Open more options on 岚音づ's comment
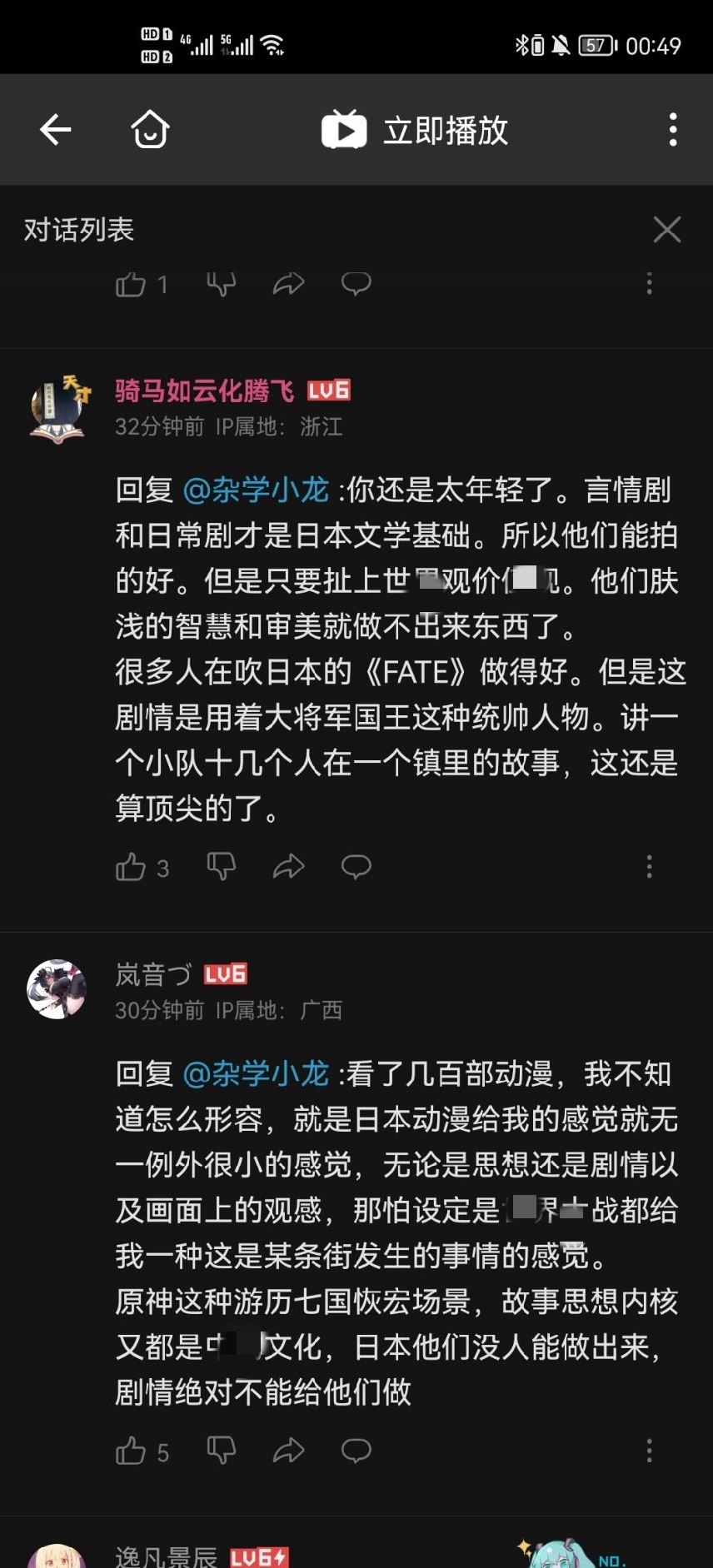The image size is (713, 1568). pos(650,1451)
